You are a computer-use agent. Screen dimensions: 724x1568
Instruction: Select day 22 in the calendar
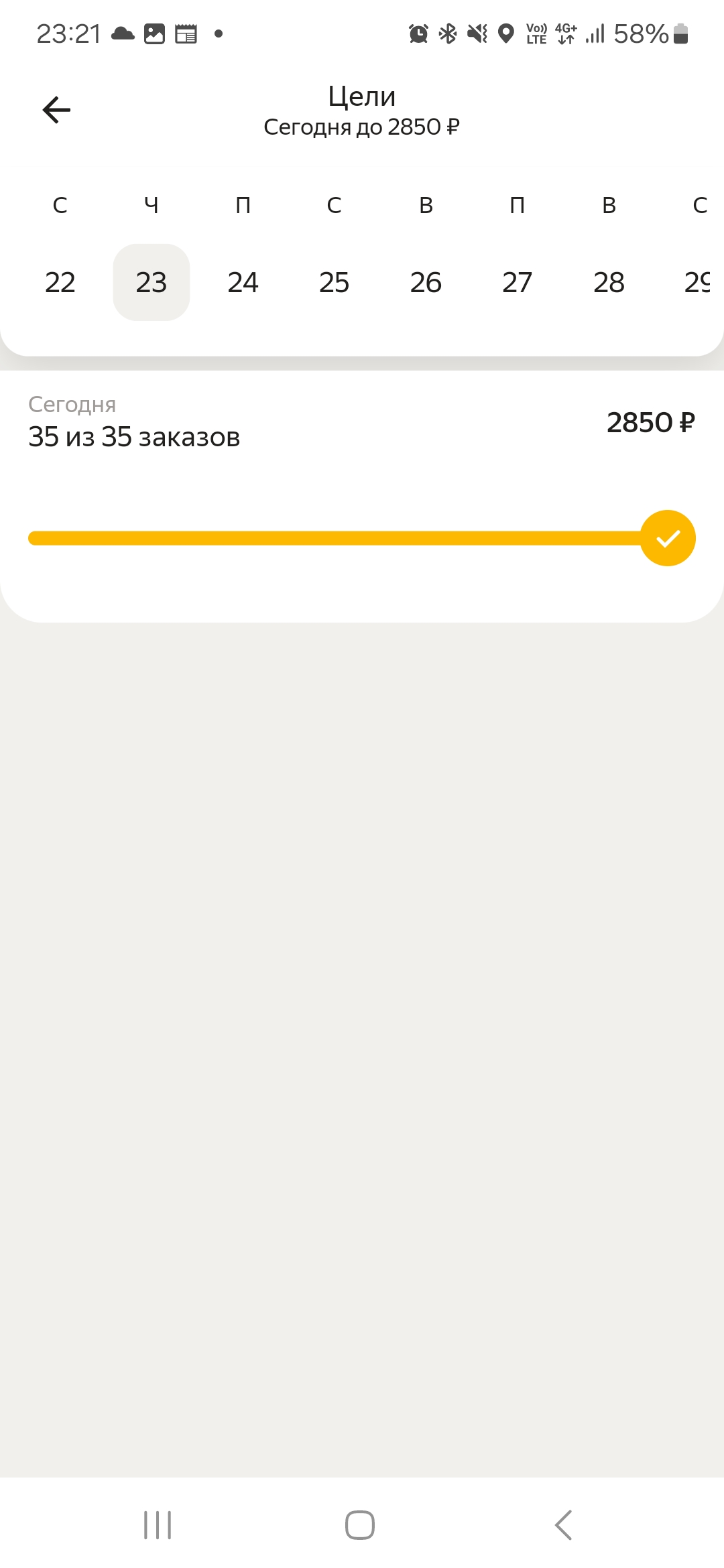tap(60, 282)
